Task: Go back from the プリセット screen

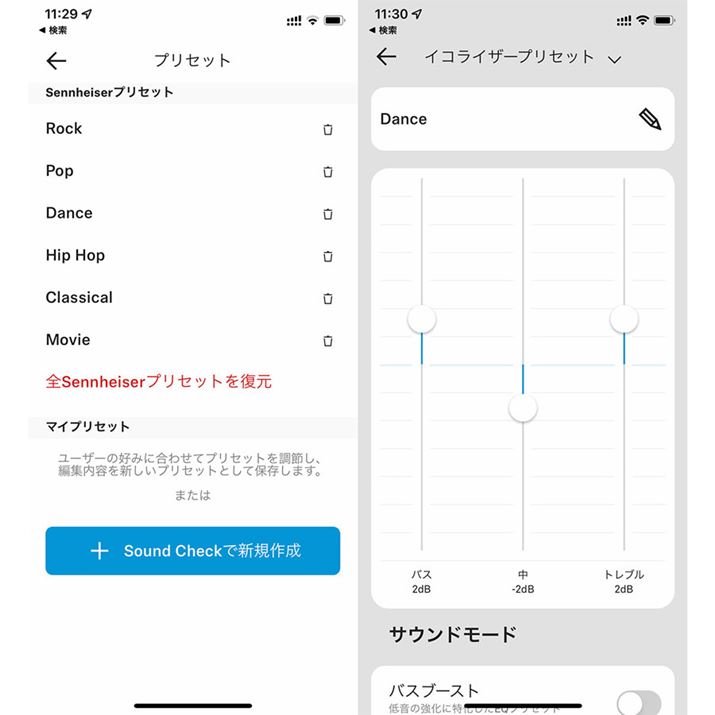Action: [x=57, y=61]
